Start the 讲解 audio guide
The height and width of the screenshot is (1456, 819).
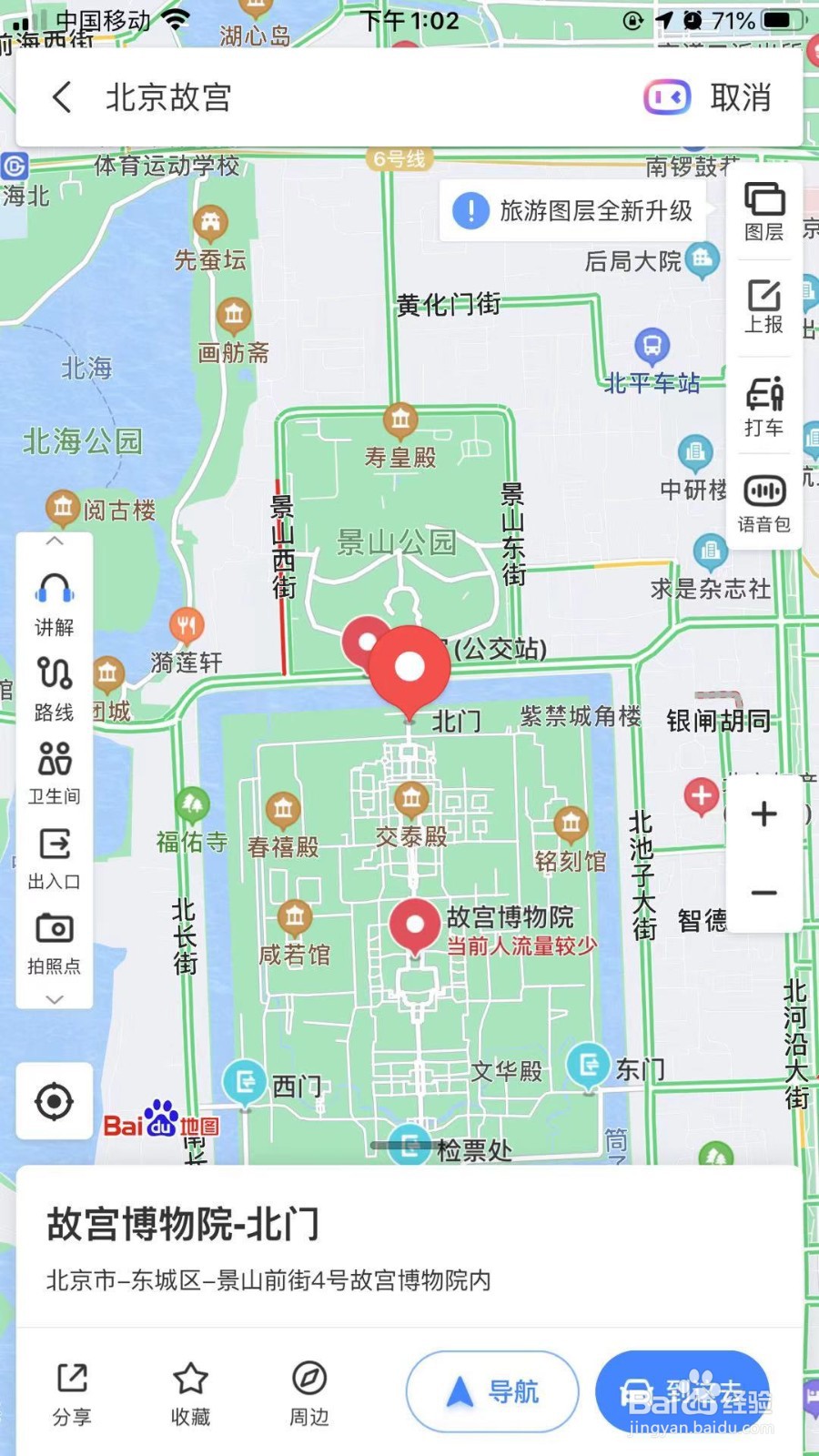54,603
